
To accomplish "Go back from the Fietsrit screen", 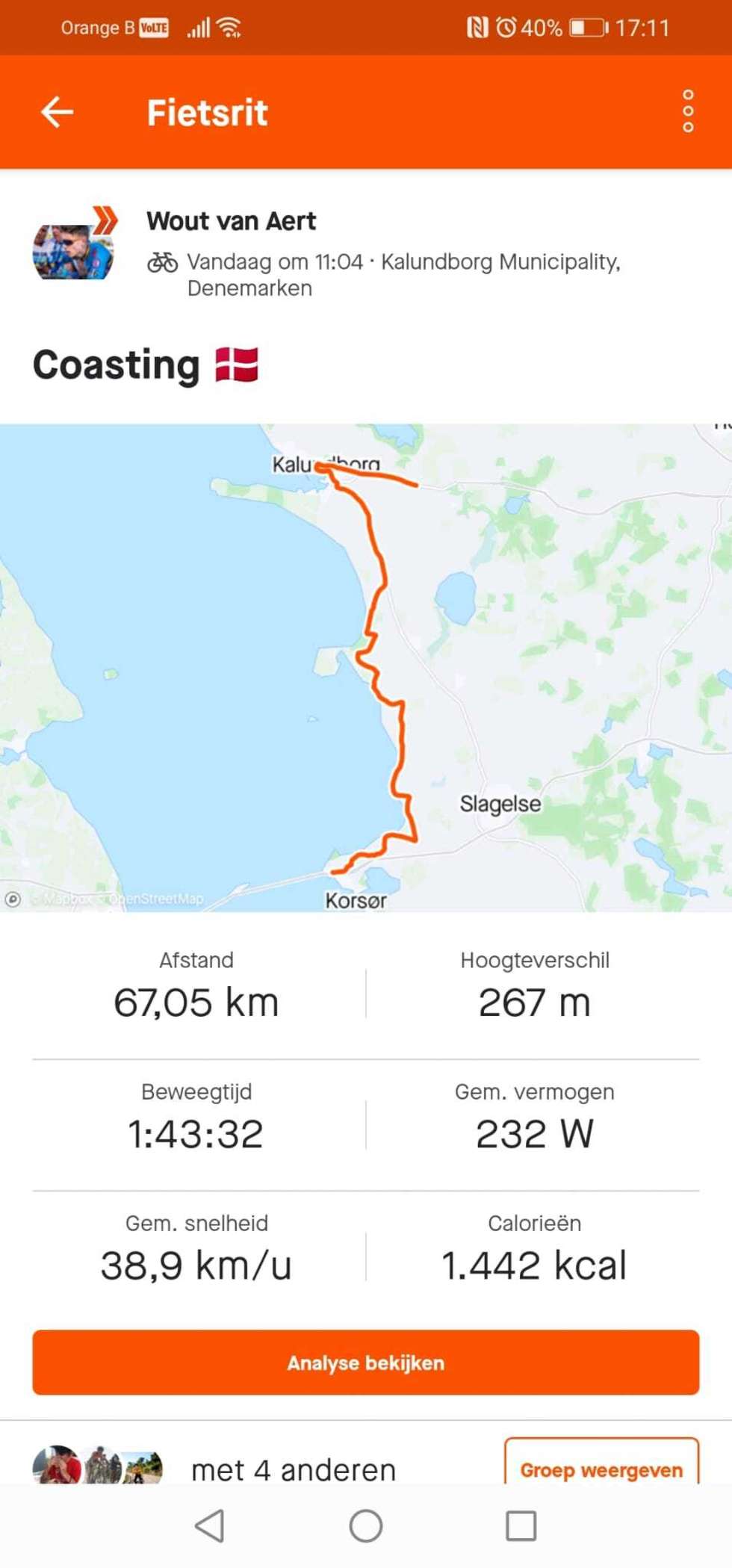I will tap(57, 112).
